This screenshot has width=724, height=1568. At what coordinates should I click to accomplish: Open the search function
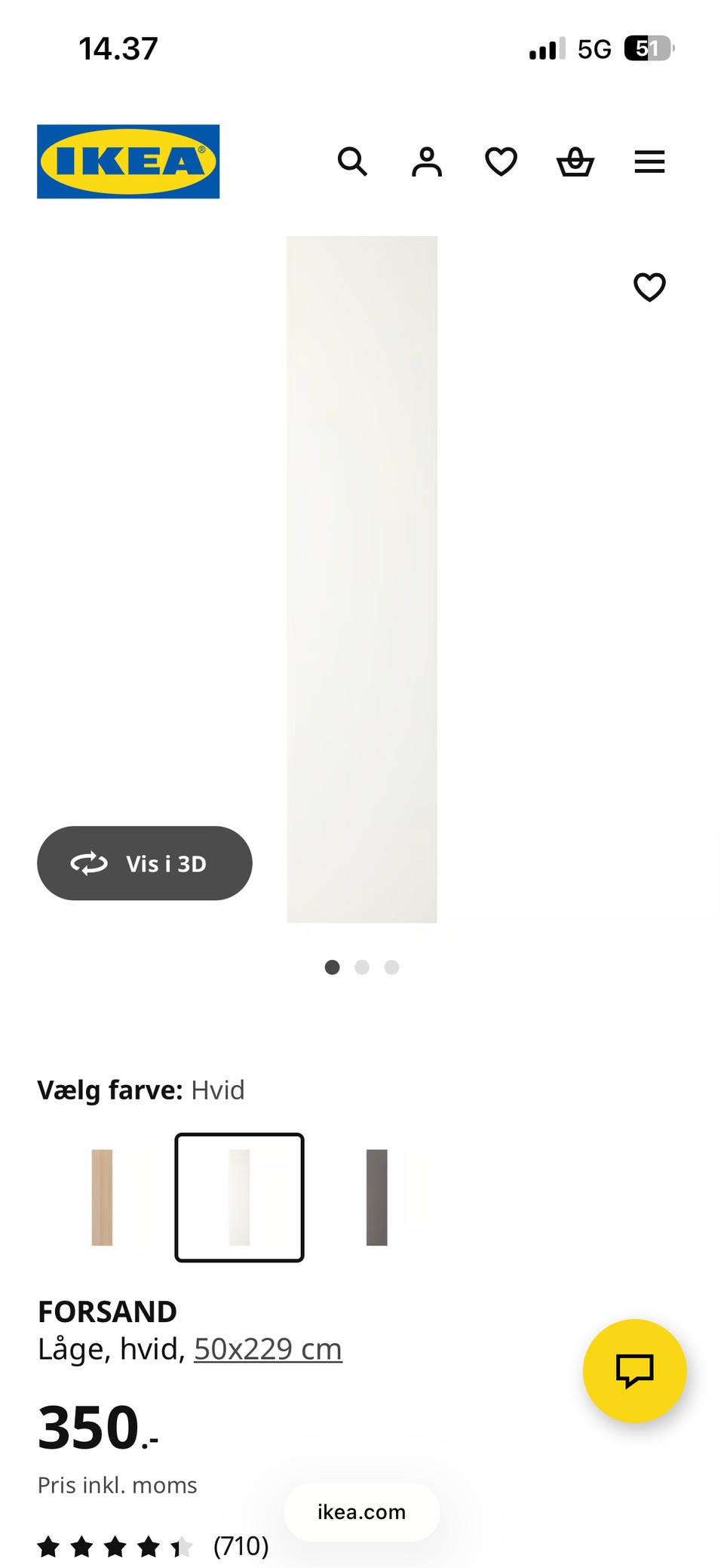click(352, 161)
